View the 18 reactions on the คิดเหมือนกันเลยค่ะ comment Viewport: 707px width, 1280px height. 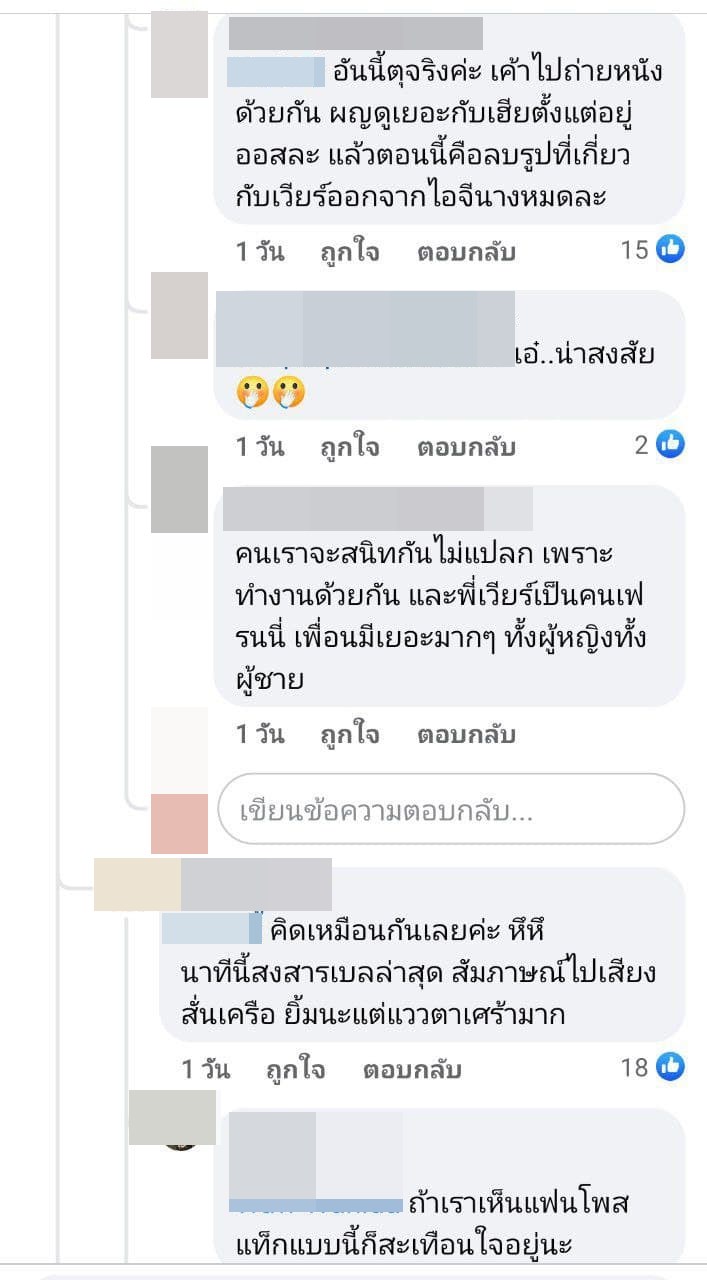click(652, 1068)
